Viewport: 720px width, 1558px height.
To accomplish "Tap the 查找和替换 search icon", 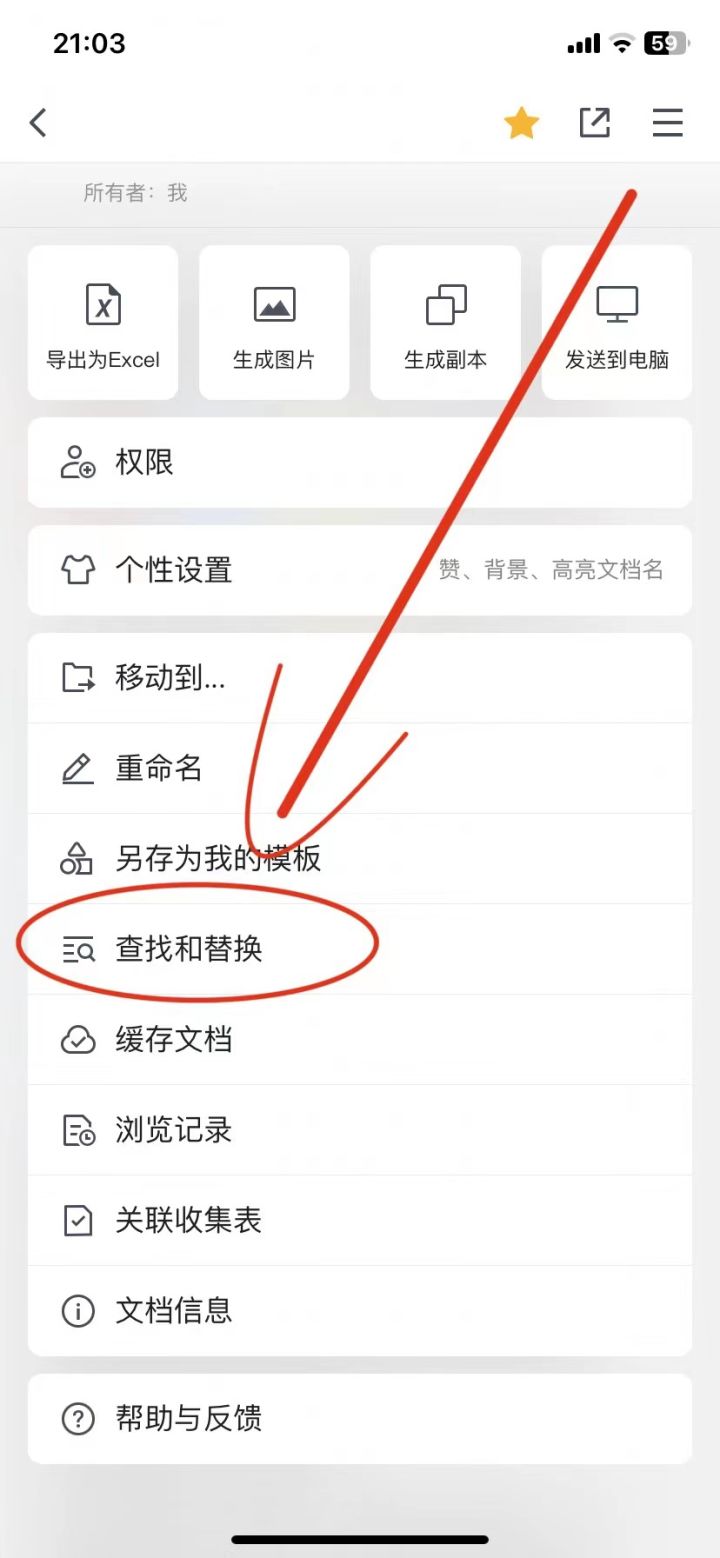I will click(x=76, y=950).
